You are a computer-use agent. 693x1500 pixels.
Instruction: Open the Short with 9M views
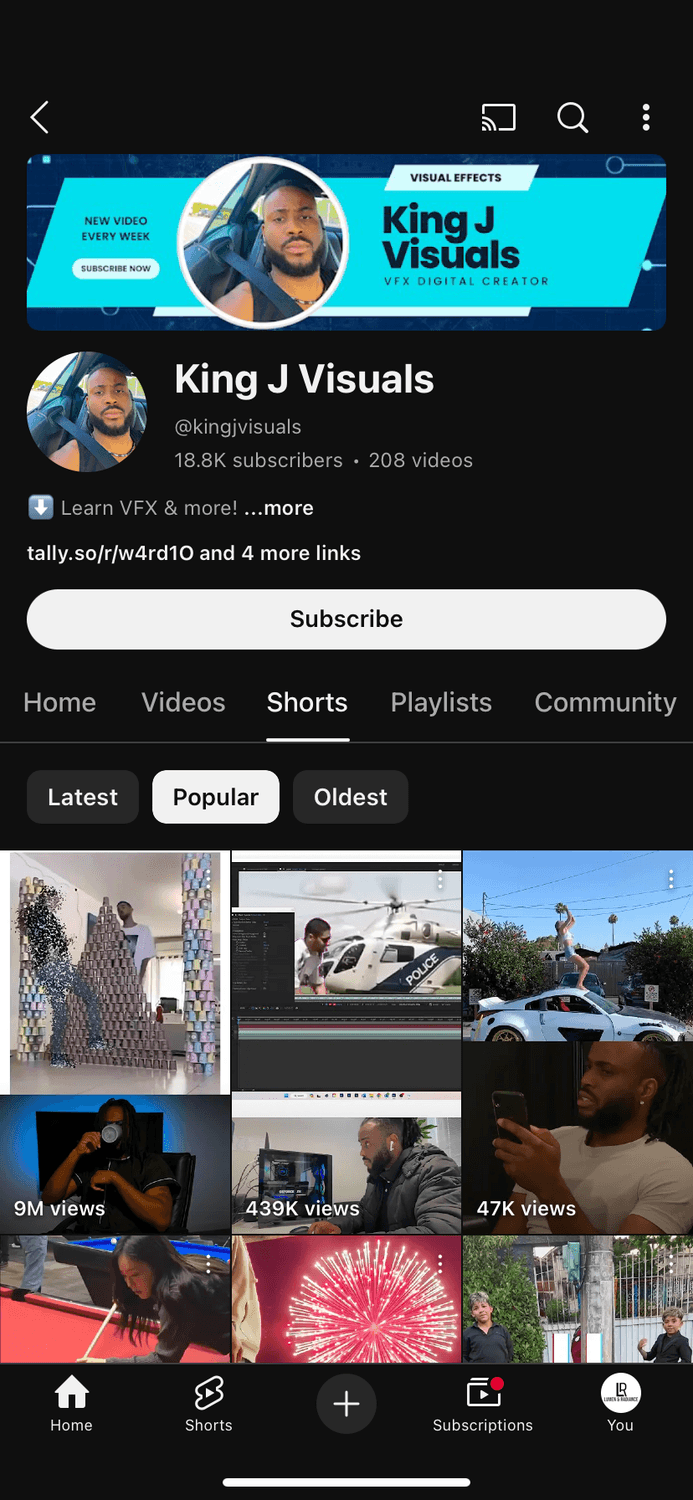115,1040
